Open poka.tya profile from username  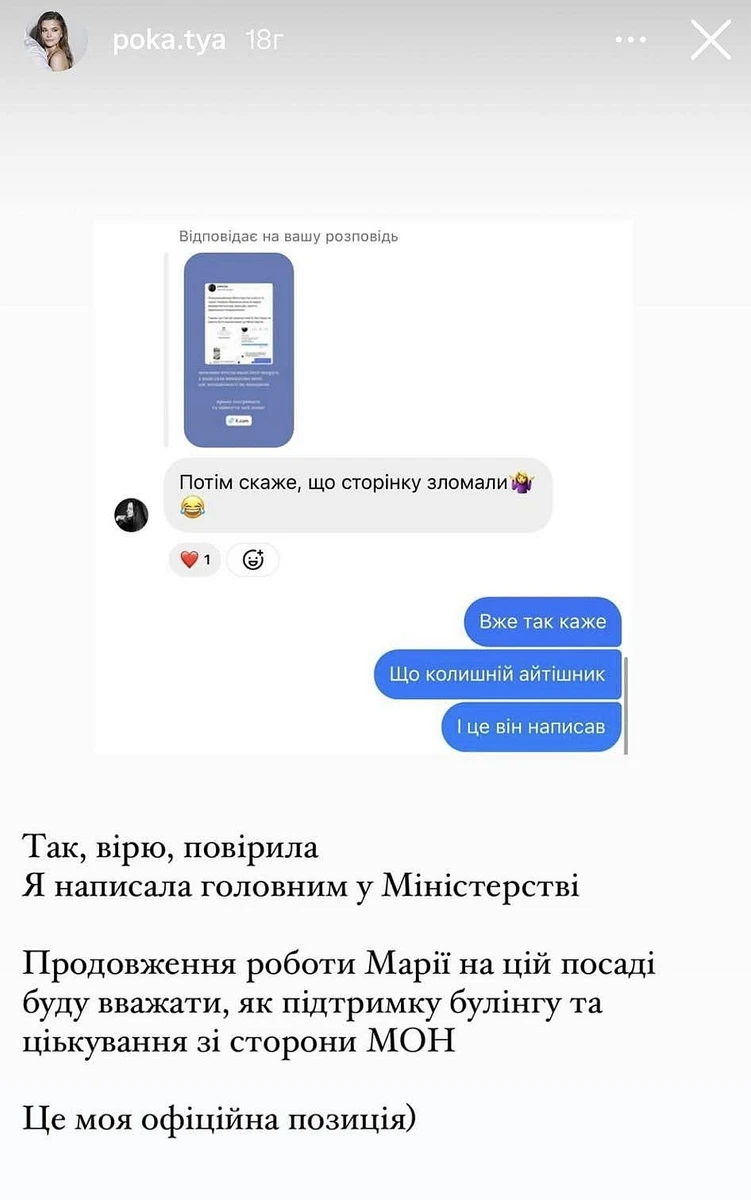click(168, 40)
